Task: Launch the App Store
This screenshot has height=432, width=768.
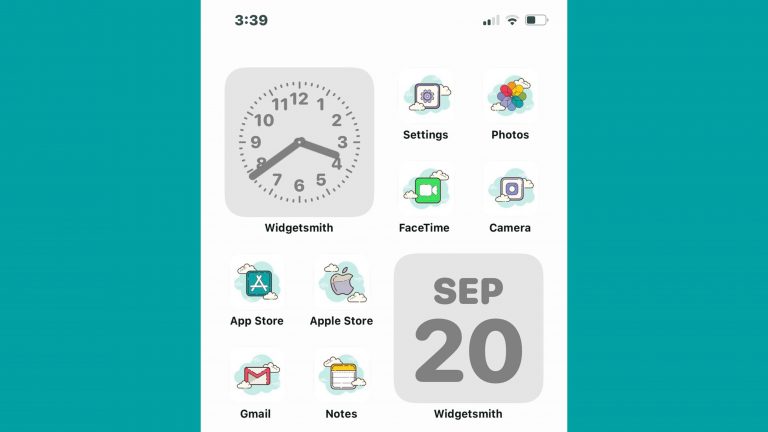Action: [x=257, y=283]
